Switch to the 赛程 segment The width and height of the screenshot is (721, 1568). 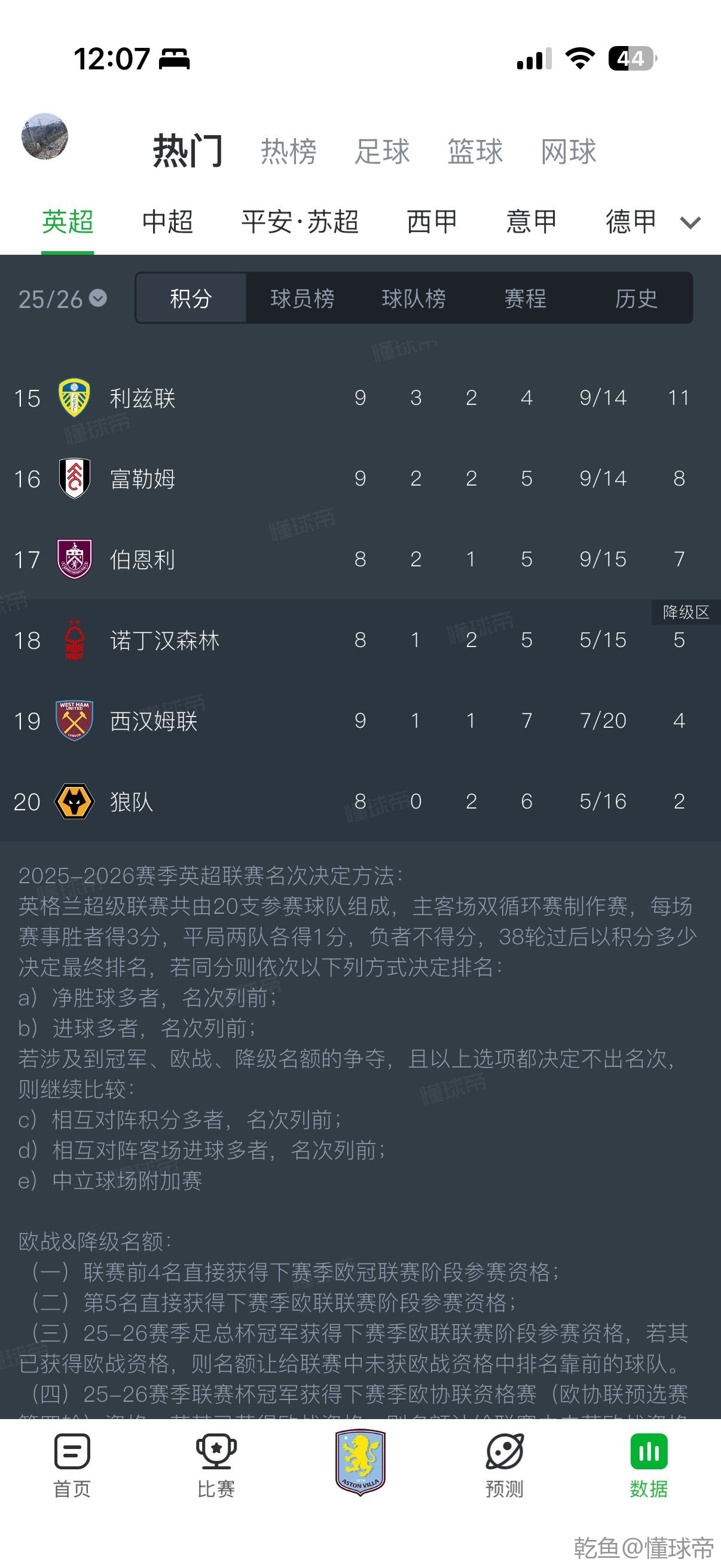coord(525,298)
